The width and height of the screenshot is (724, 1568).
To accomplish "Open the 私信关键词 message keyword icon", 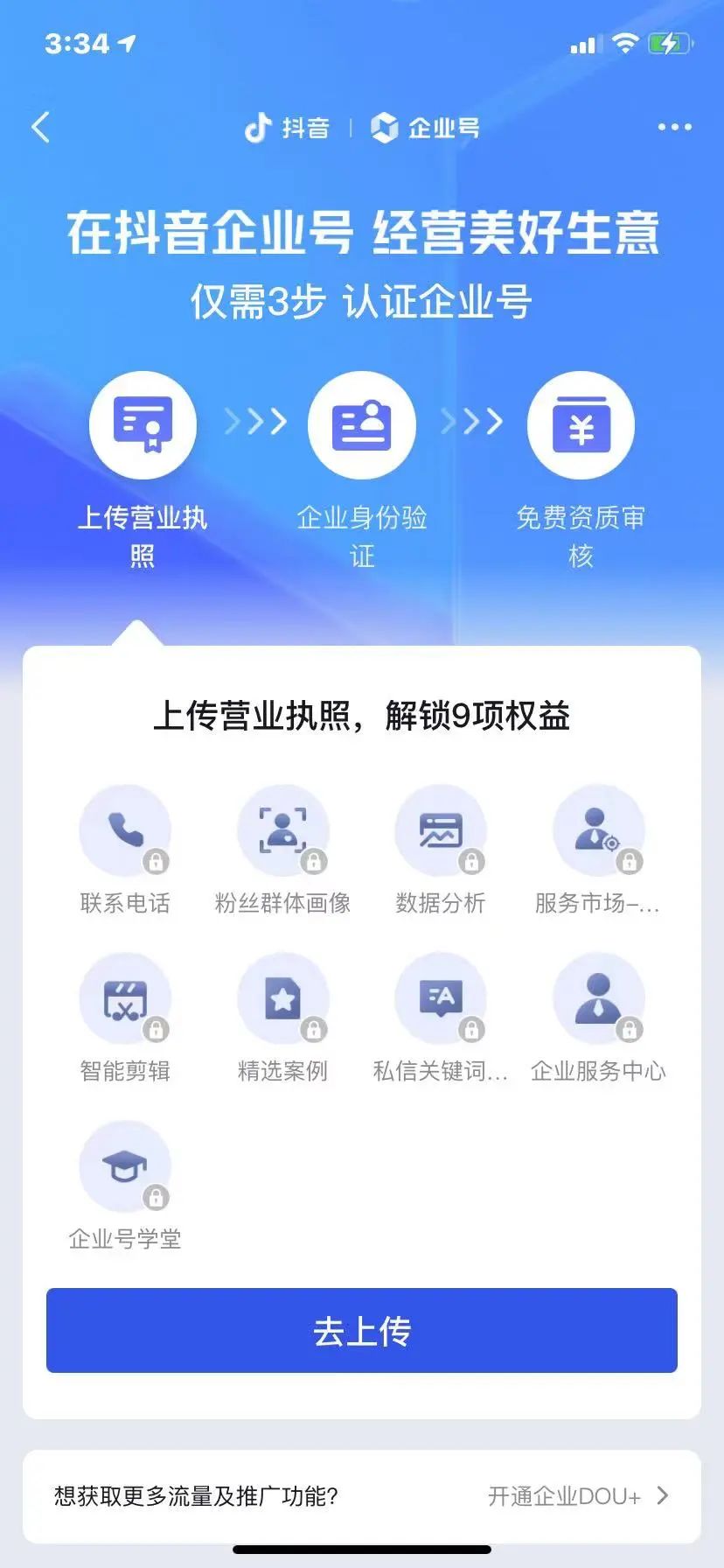I will pyautogui.click(x=441, y=997).
